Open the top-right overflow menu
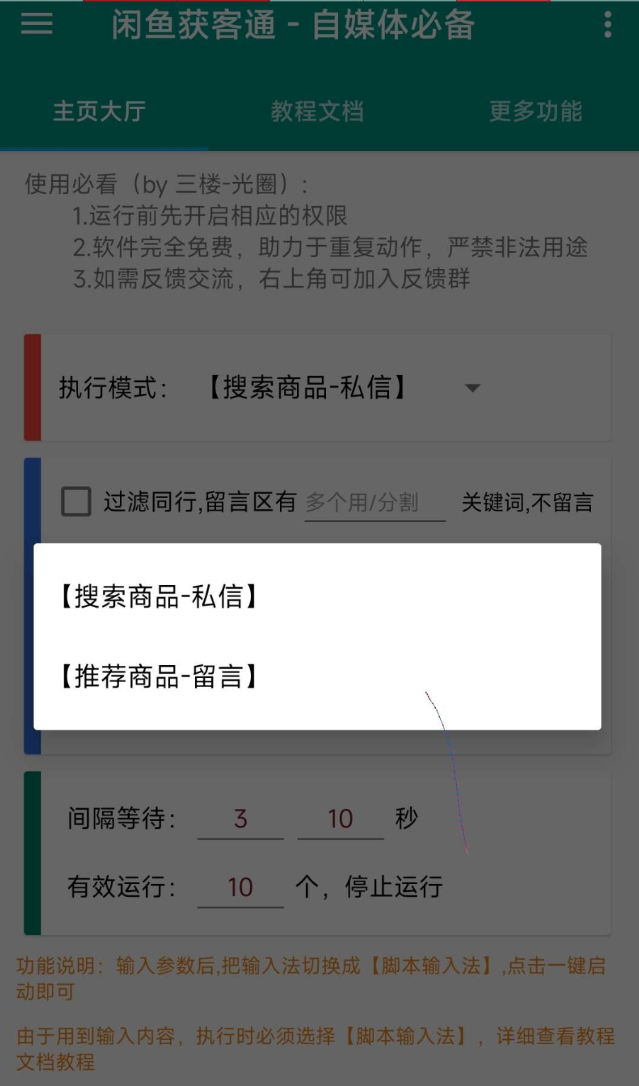 tap(608, 24)
